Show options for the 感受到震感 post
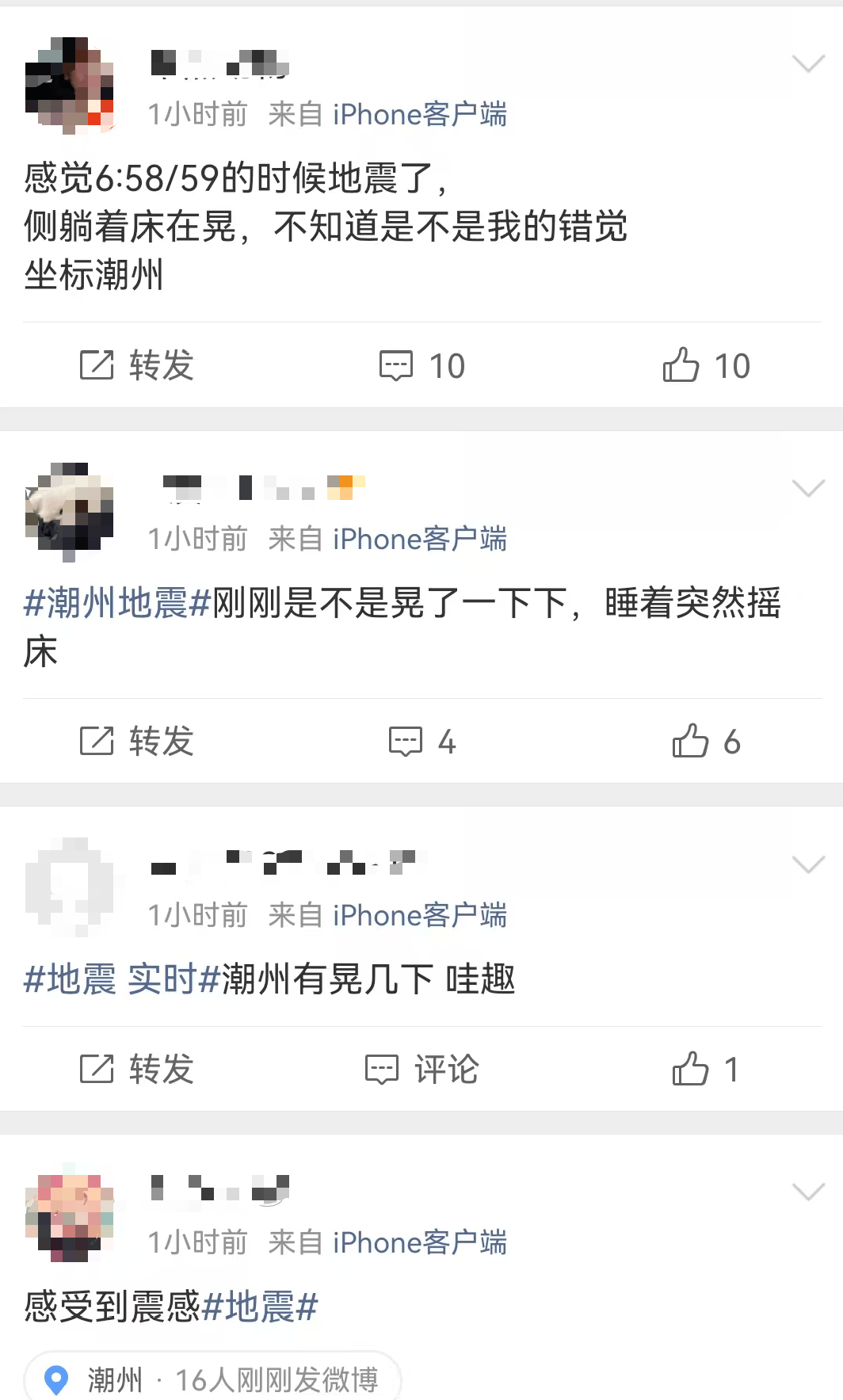Viewport: 843px width, 1400px height. (x=808, y=1192)
